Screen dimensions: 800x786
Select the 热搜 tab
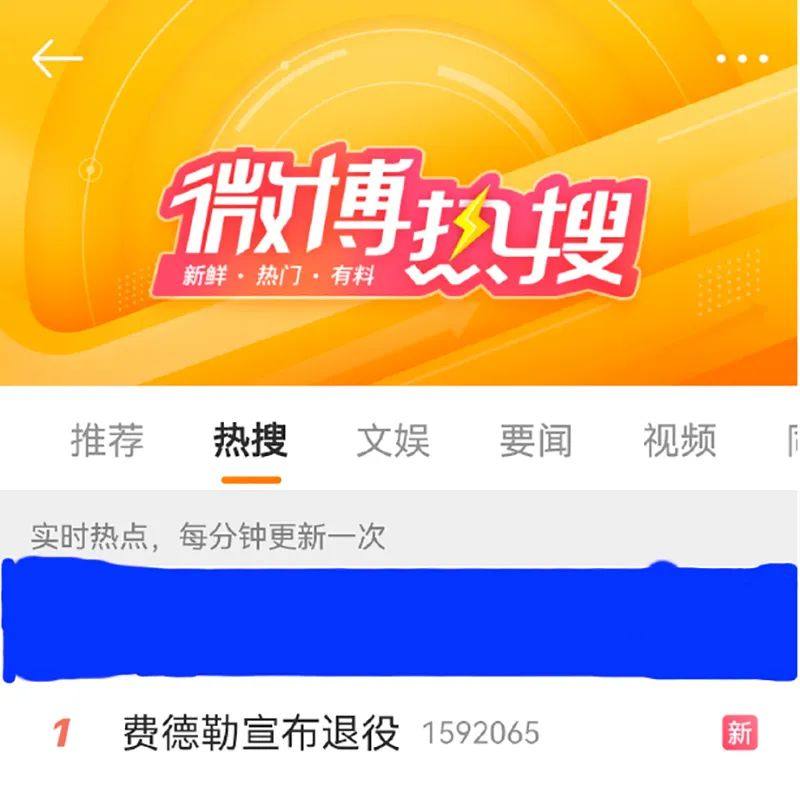click(251, 440)
